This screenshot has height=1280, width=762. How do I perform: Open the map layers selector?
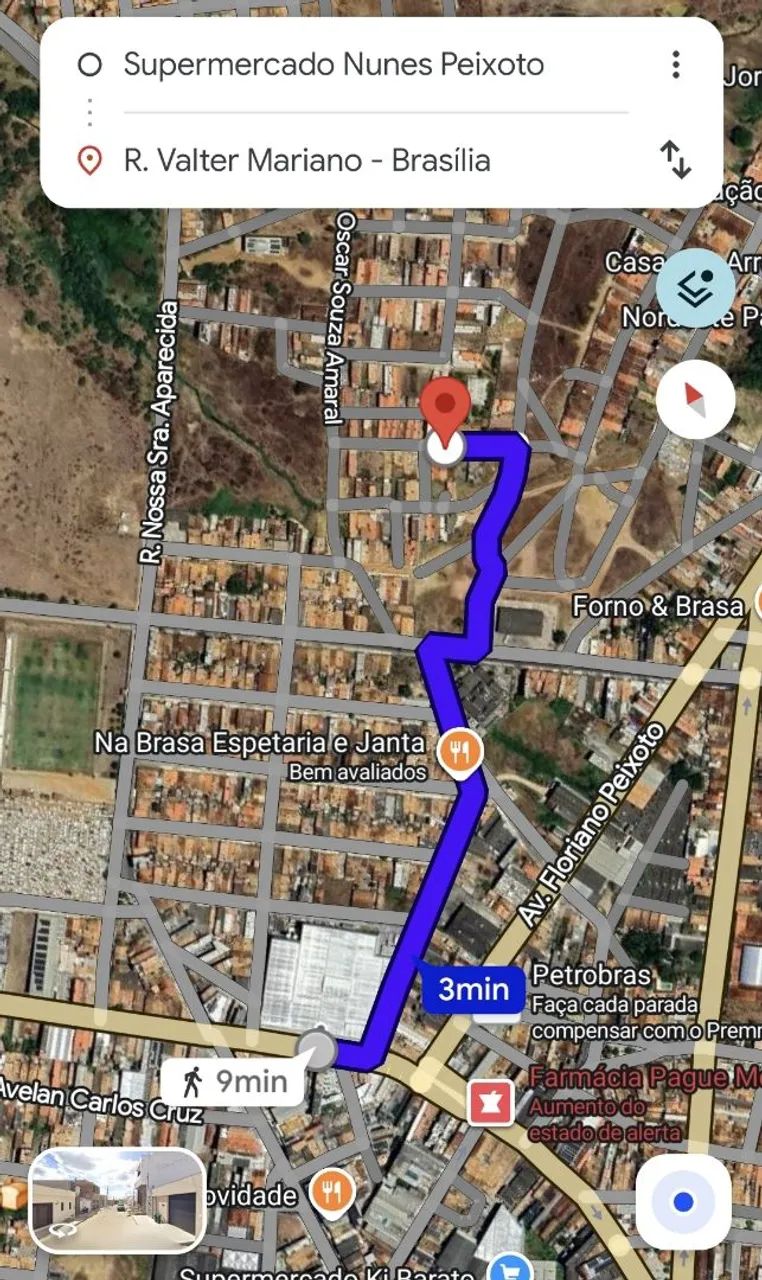tap(696, 288)
